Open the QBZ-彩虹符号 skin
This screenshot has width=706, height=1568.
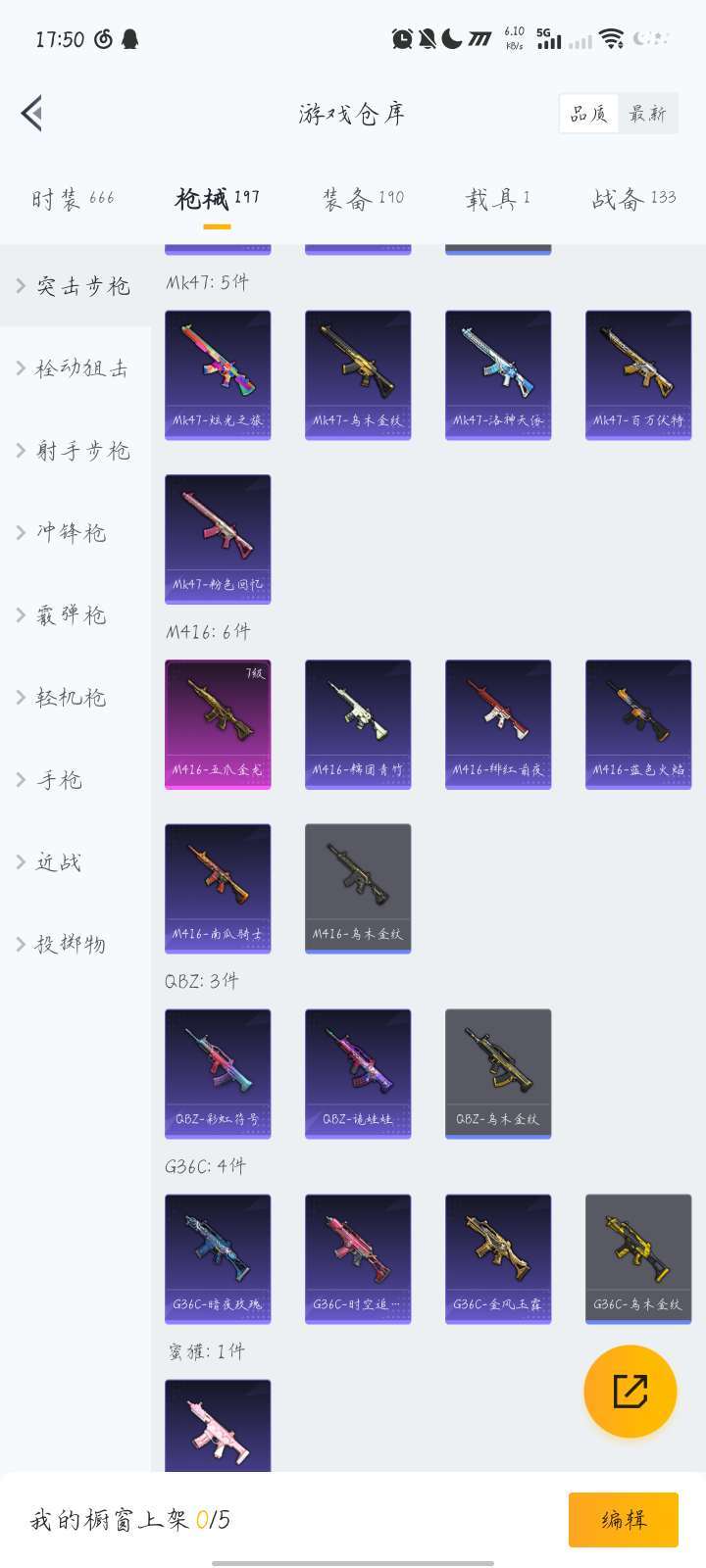[218, 1073]
